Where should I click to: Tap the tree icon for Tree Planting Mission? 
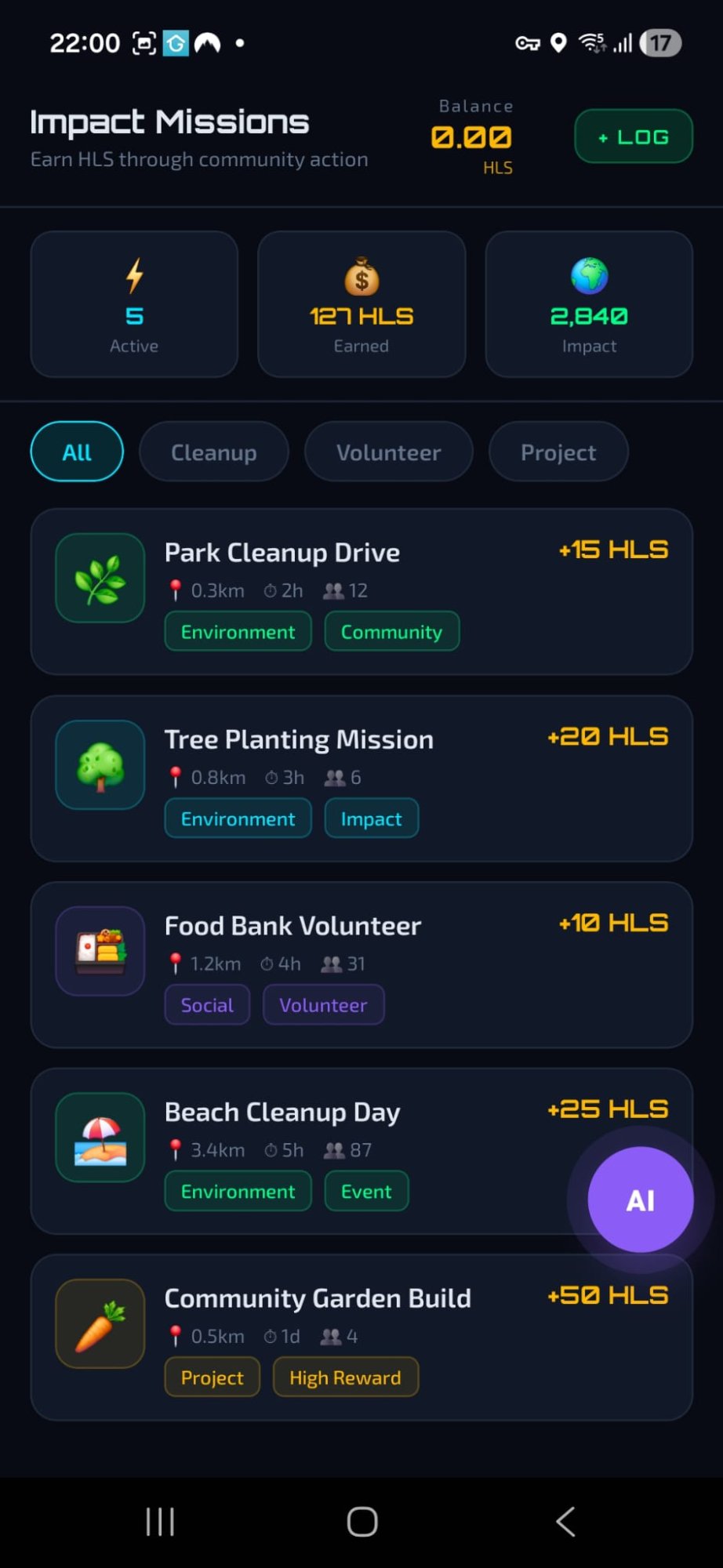[x=100, y=764]
